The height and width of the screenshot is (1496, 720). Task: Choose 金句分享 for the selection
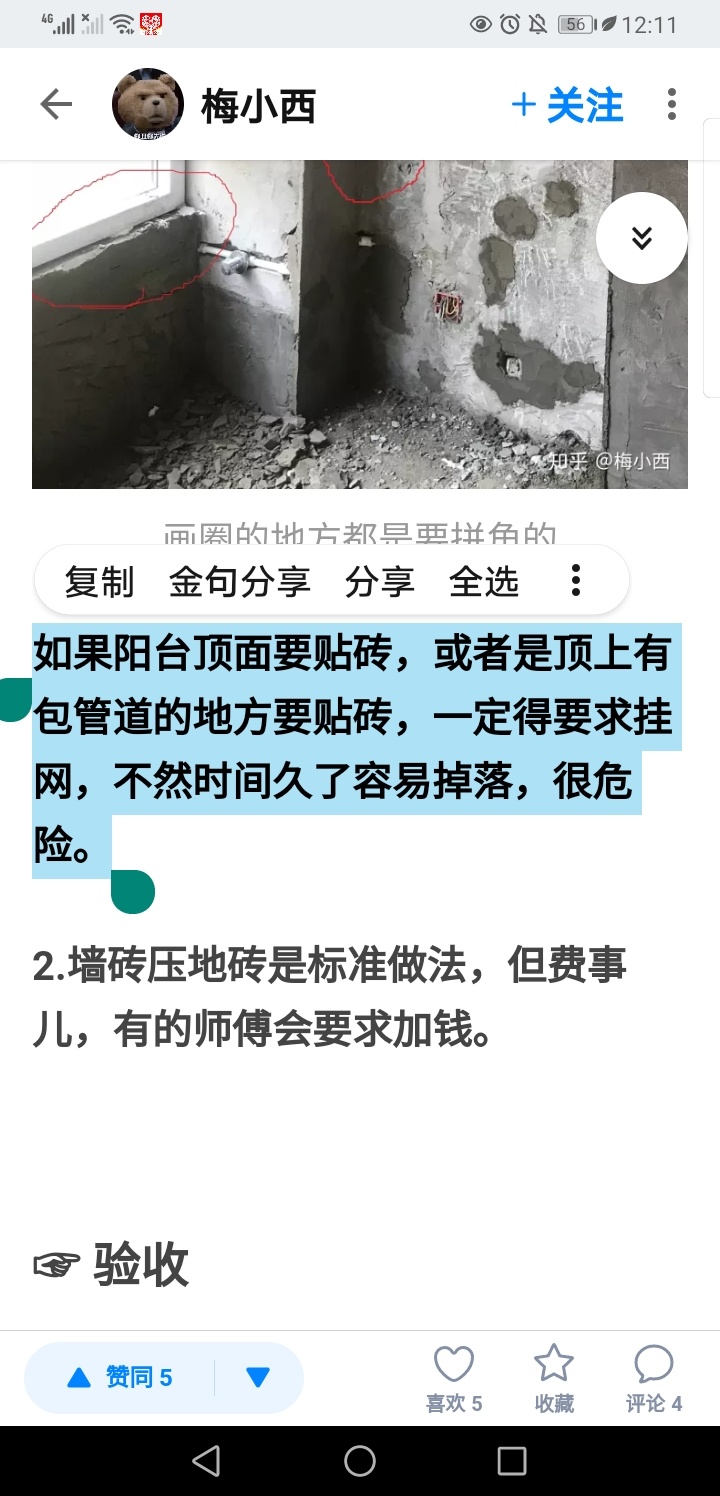[x=239, y=581]
